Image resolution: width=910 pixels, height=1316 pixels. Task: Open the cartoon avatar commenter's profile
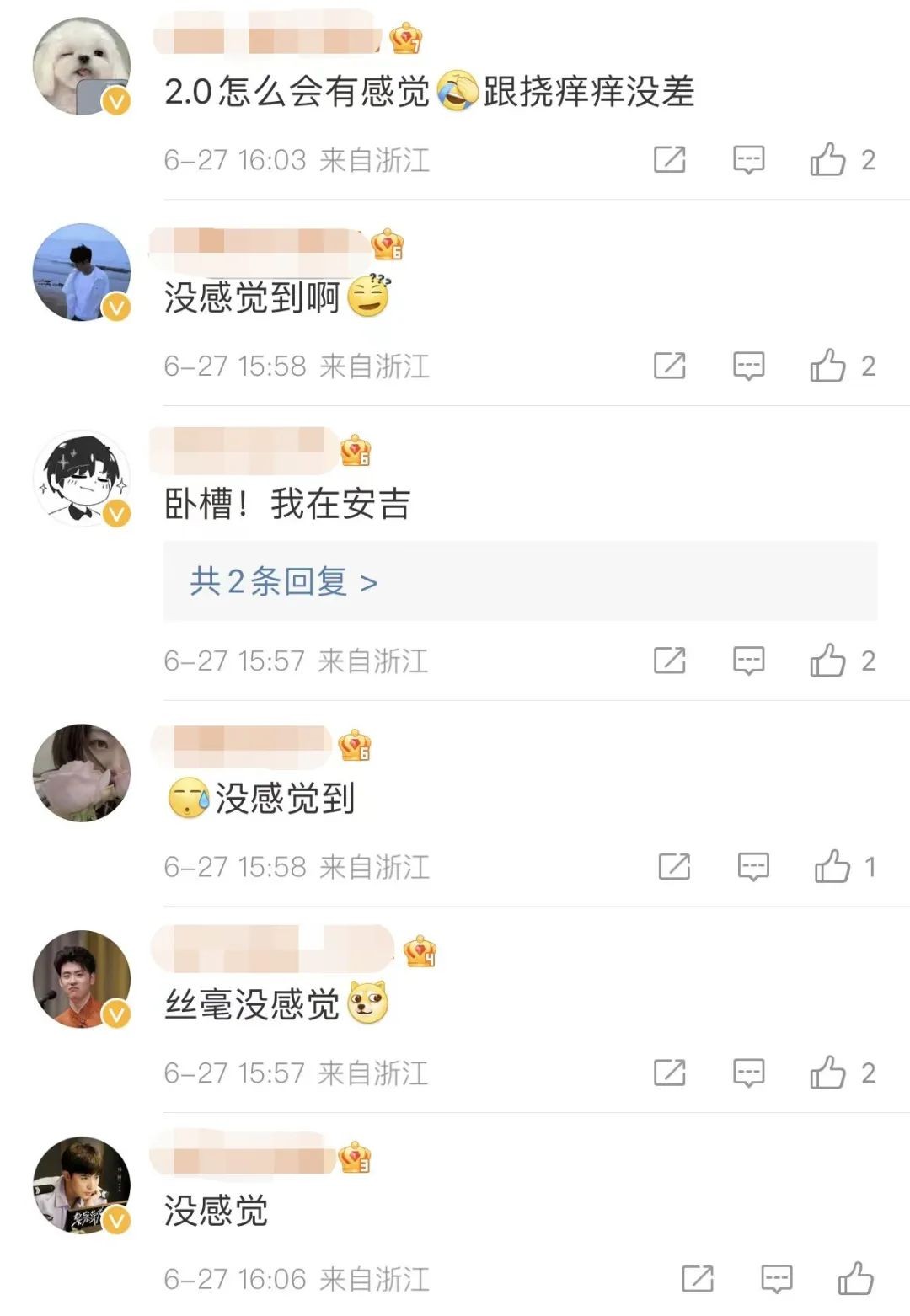point(82,479)
